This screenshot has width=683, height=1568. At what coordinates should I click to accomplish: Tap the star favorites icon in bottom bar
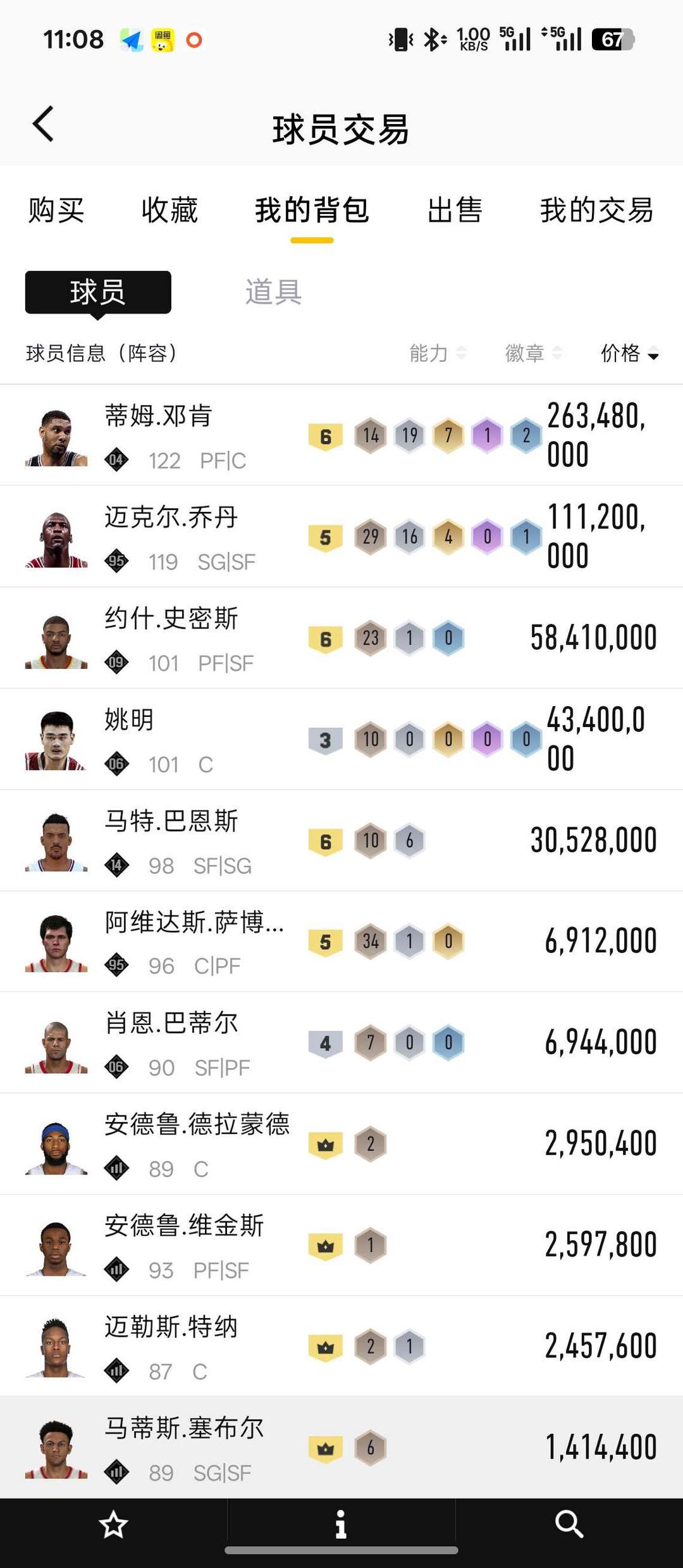click(x=114, y=1524)
